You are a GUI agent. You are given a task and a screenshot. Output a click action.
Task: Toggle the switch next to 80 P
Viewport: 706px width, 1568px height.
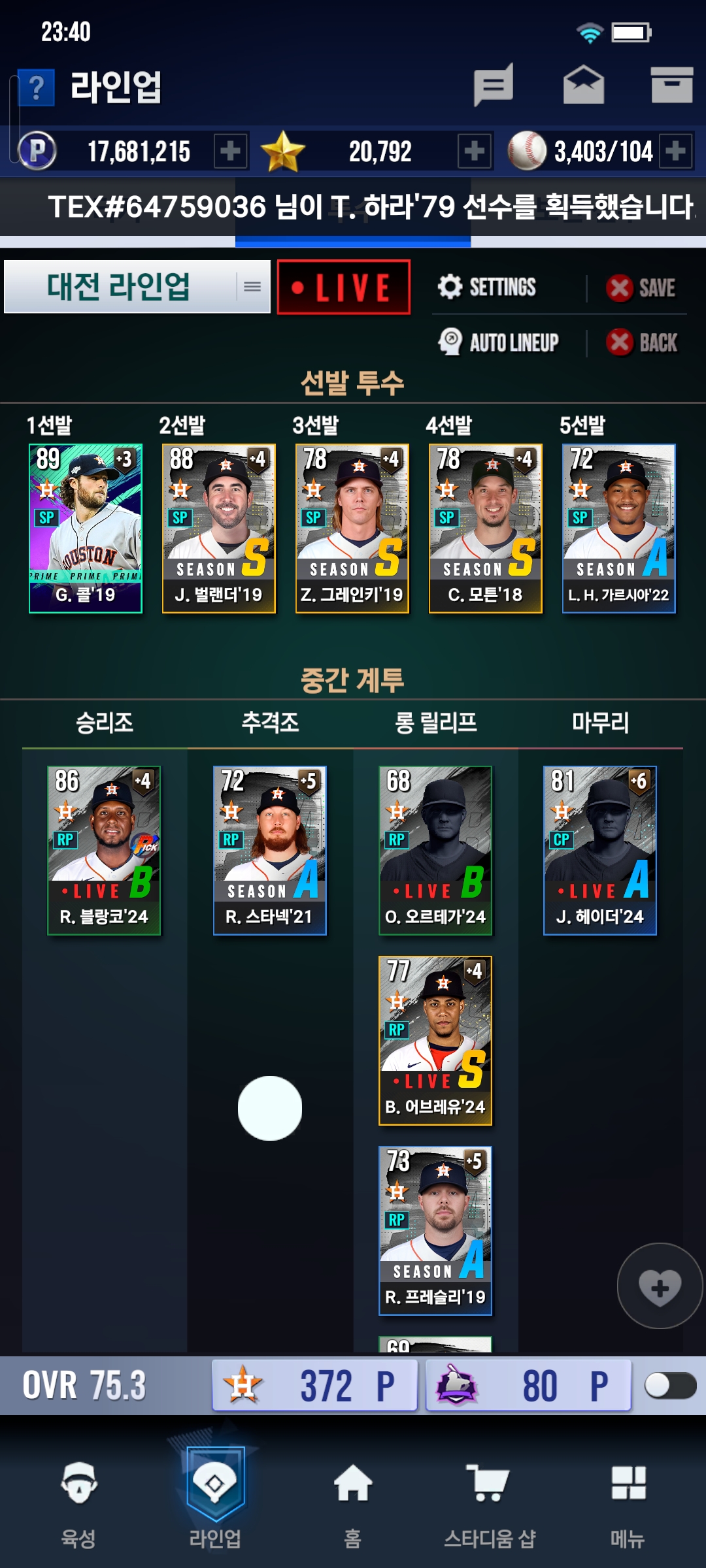click(x=670, y=1385)
